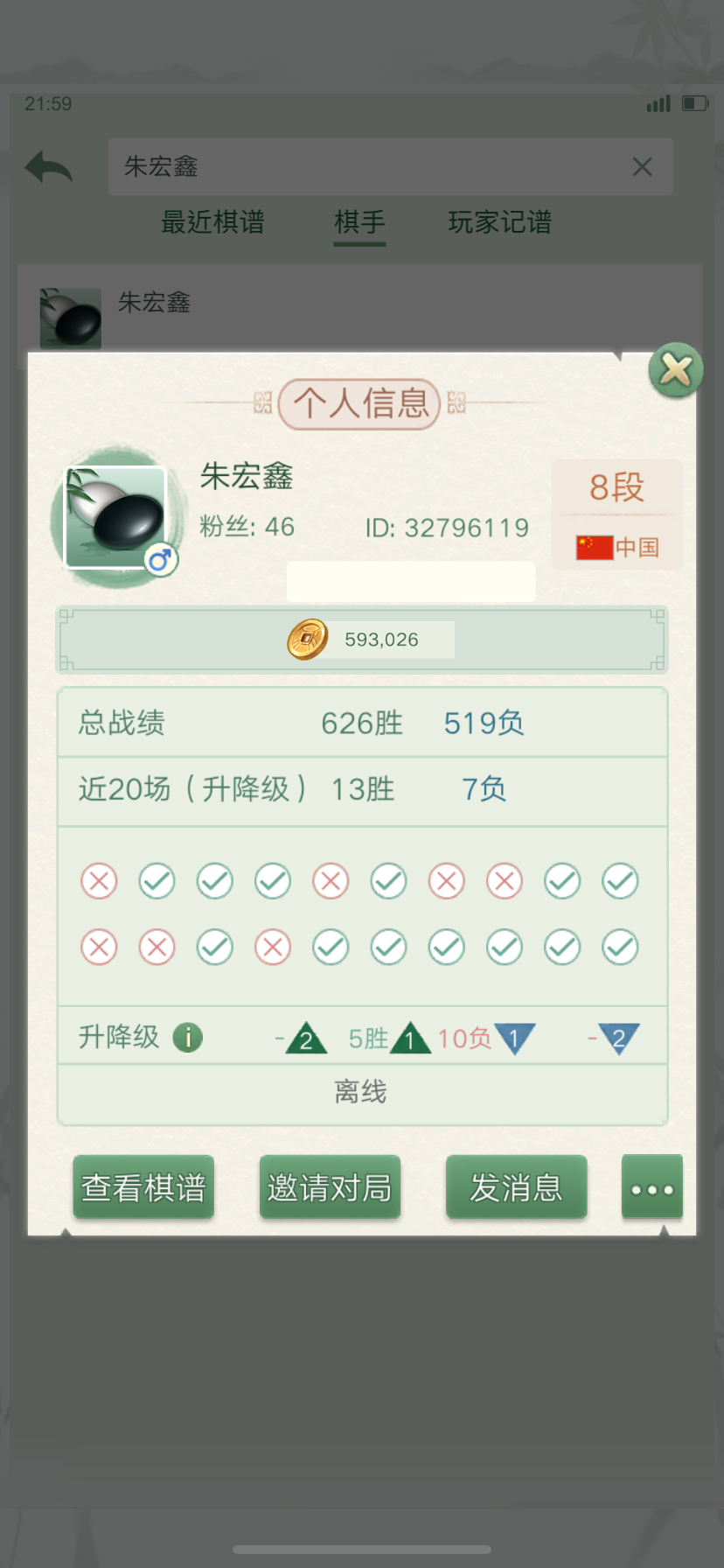Viewport: 724px width, 1568px height.
Task: Open 朱宏鑫's profile avatar
Action: (116, 517)
